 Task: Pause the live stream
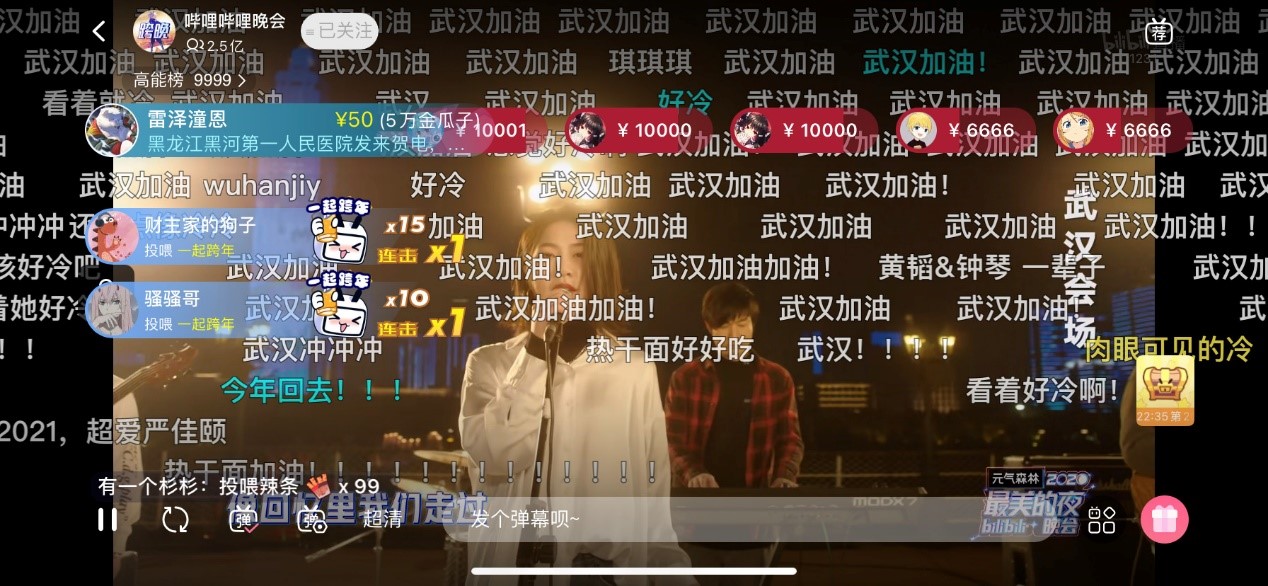point(107,520)
